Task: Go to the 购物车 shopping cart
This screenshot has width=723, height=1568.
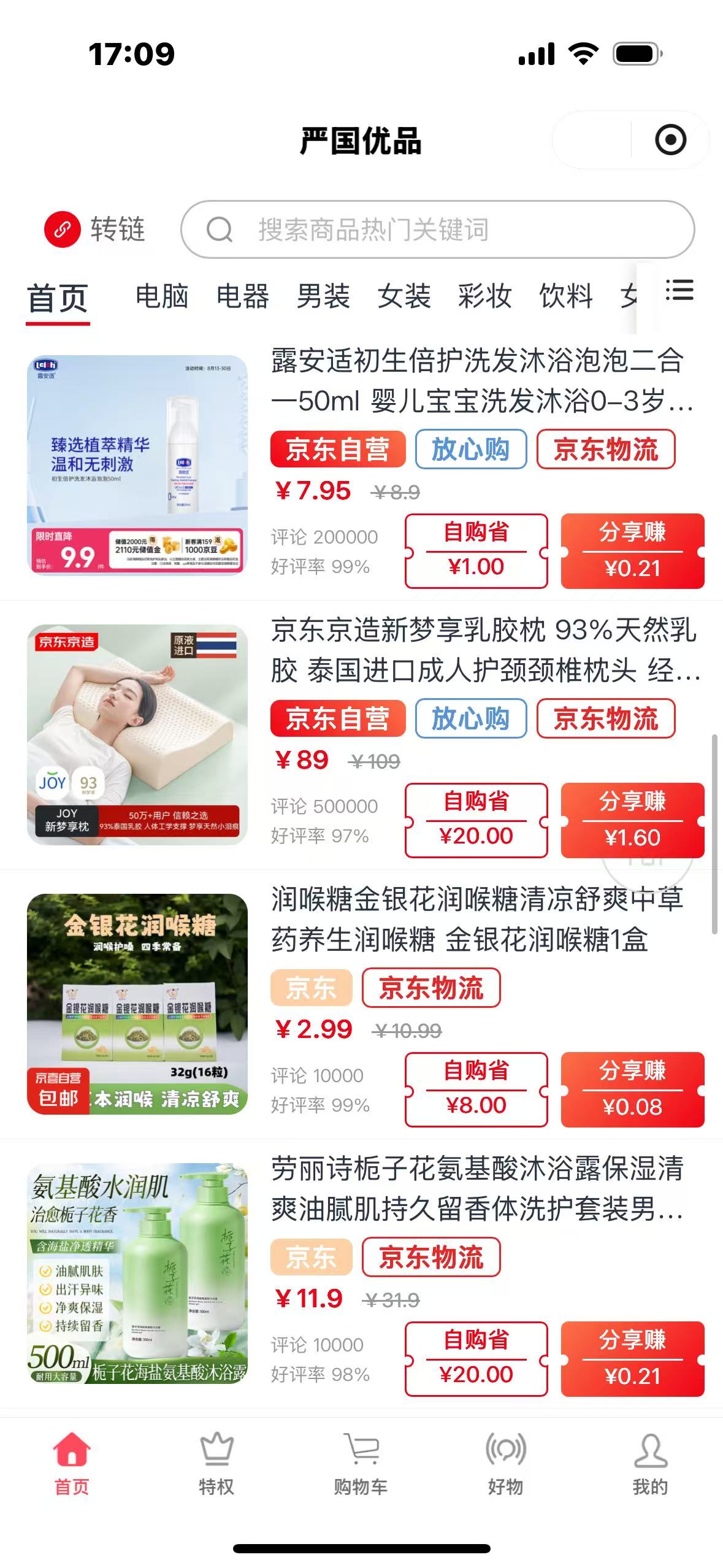Action: tap(361, 1464)
